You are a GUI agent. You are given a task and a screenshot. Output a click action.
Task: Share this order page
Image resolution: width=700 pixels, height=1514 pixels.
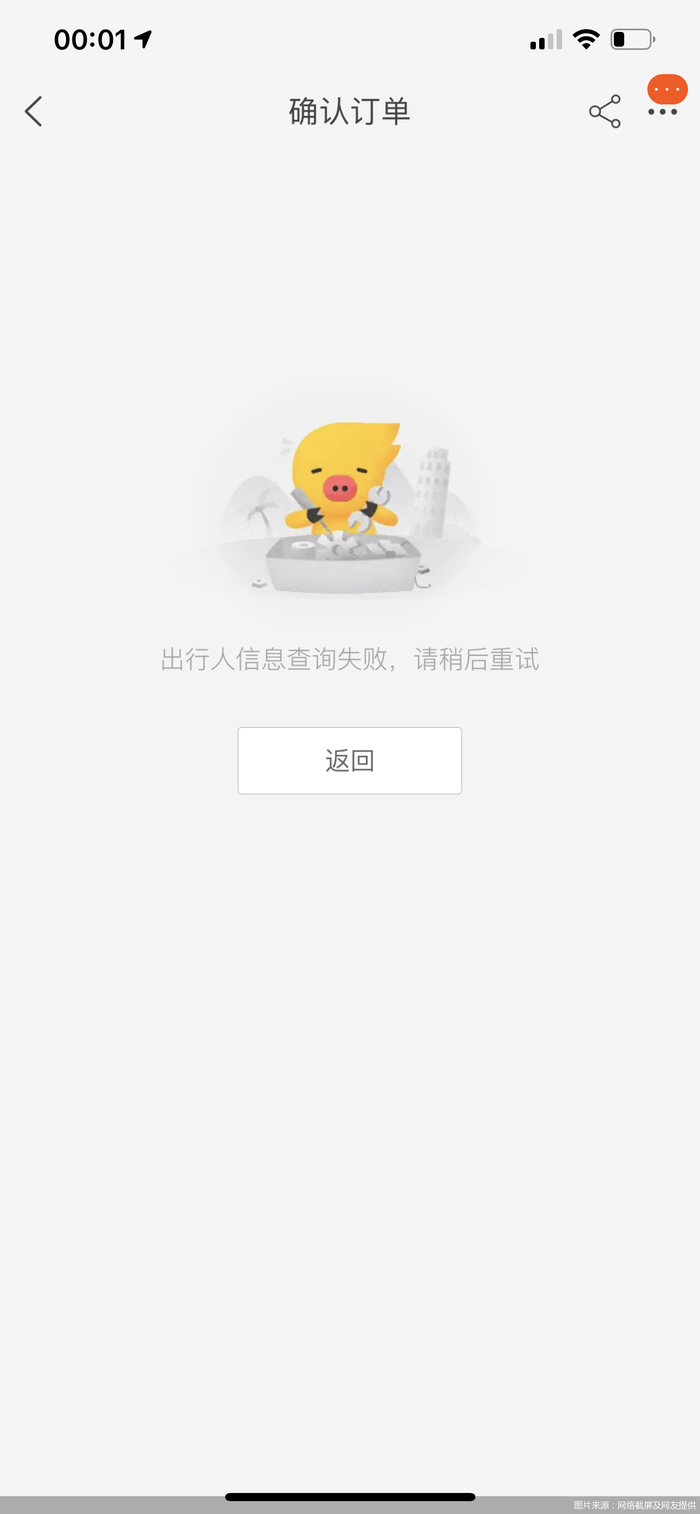click(605, 111)
